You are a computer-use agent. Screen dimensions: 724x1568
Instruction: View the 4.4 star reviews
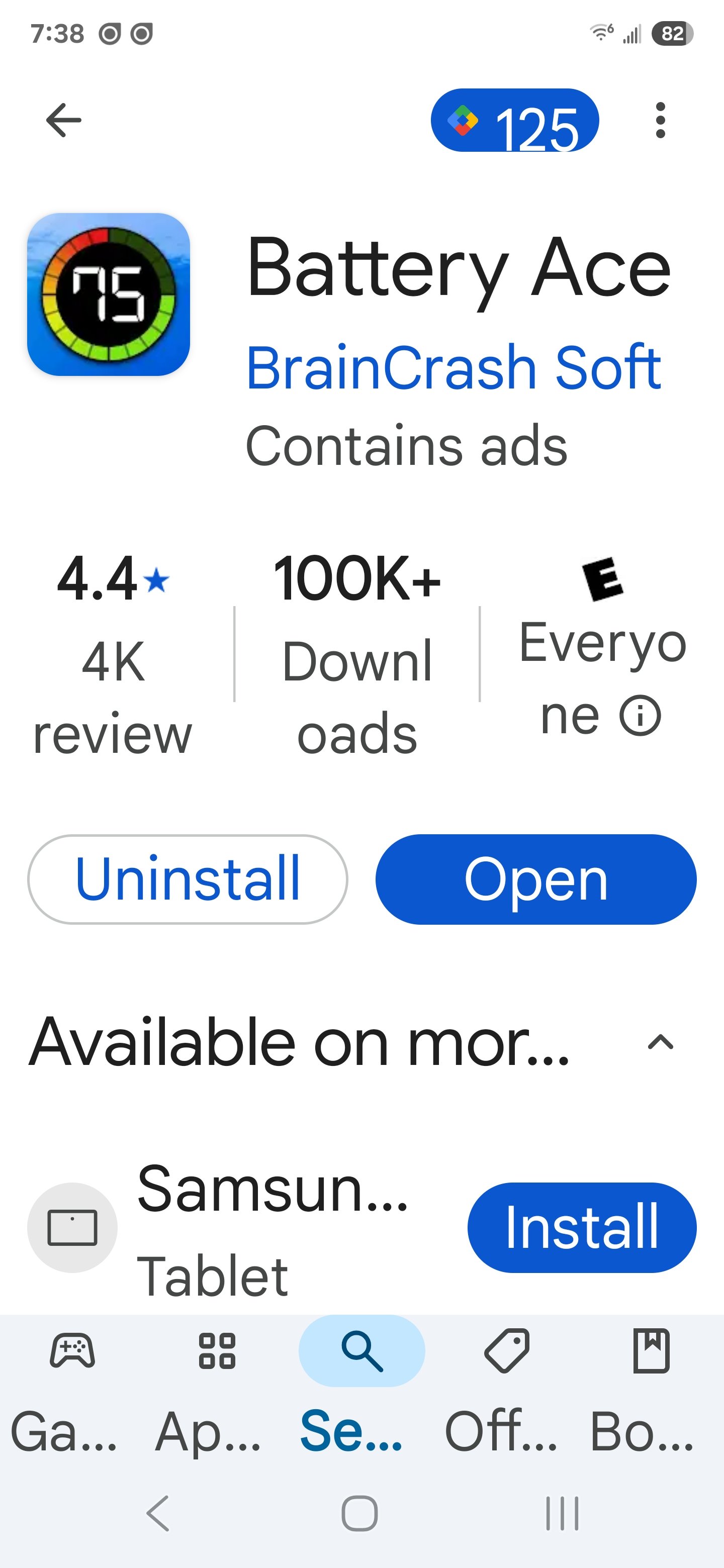coord(113,654)
